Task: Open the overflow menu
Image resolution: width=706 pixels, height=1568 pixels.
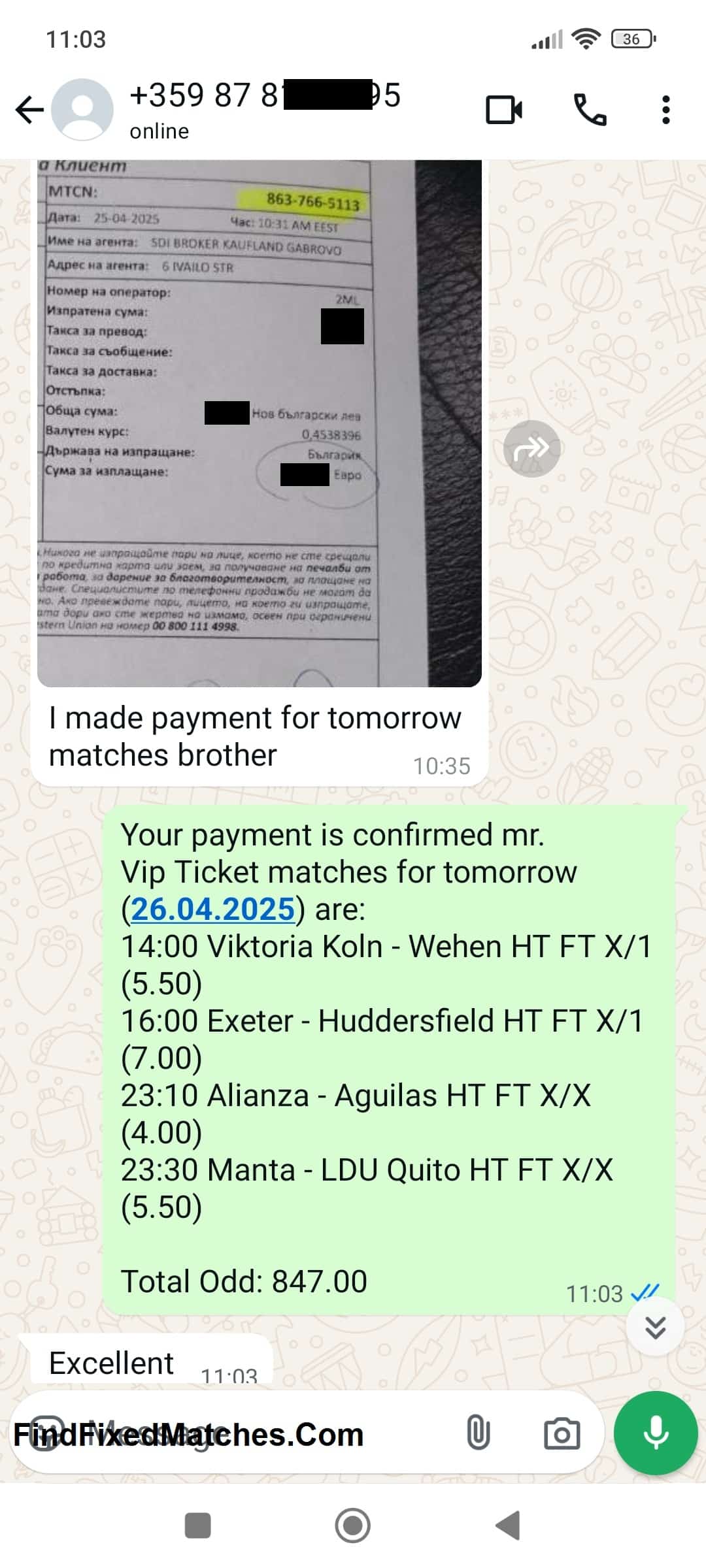Action: coord(665,109)
